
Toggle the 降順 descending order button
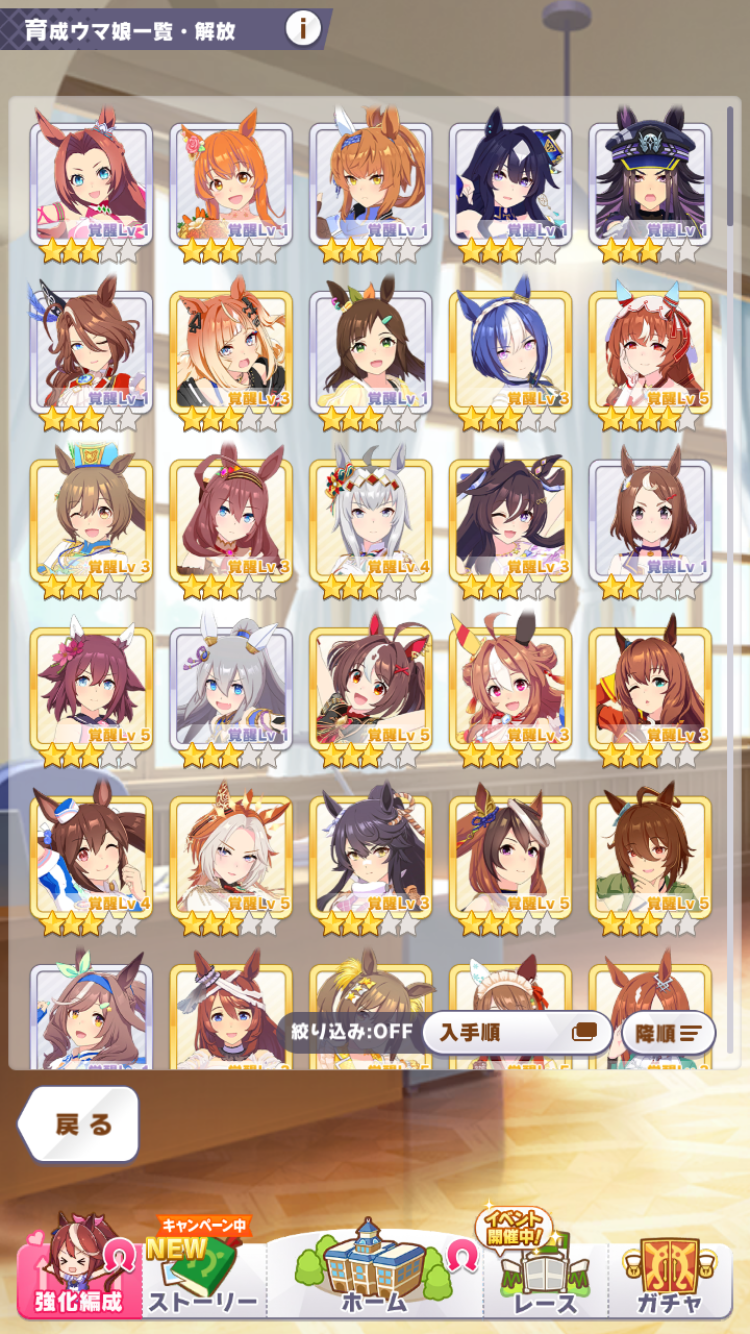point(669,1033)
